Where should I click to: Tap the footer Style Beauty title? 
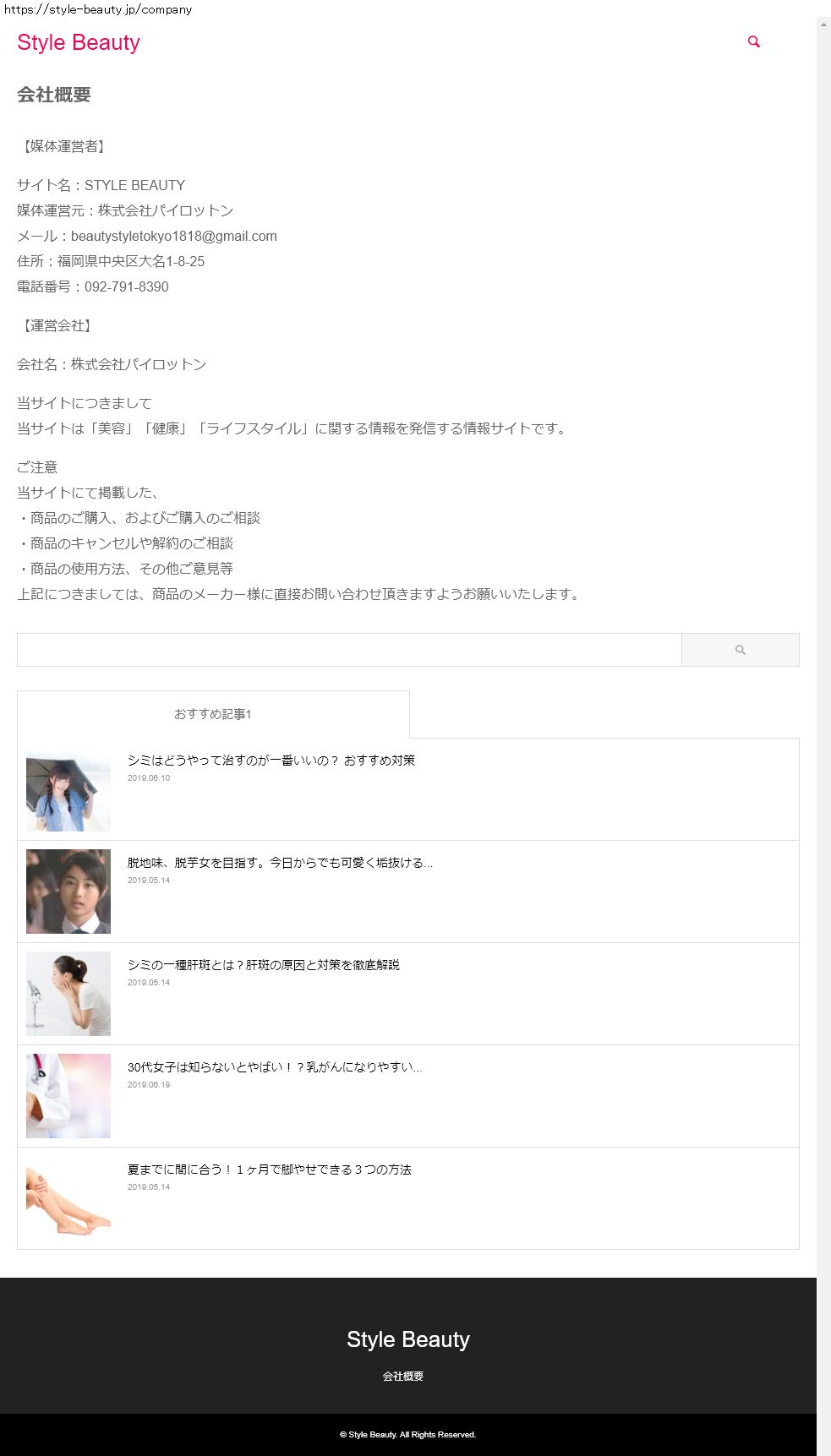click(407, 1339)
